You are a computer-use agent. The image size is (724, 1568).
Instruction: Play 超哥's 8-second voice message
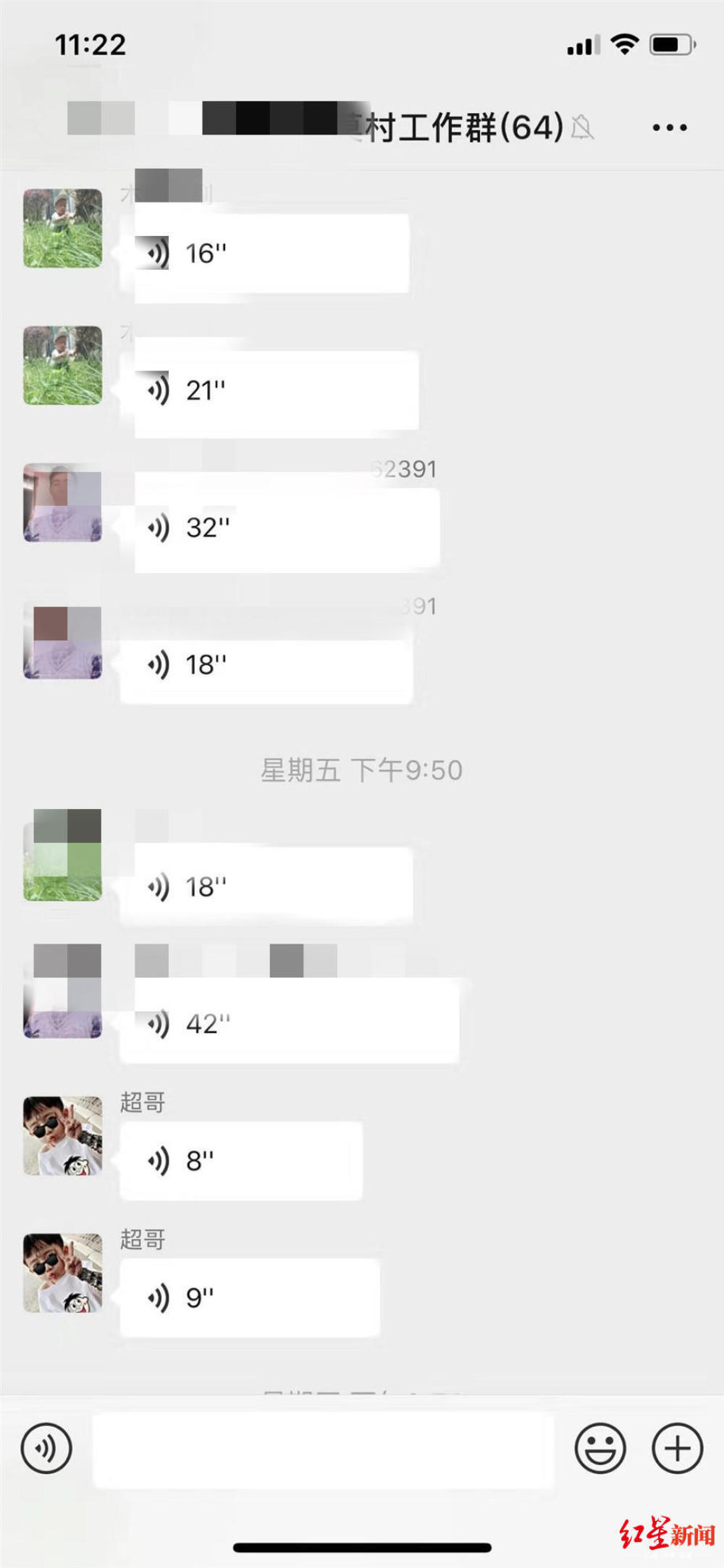(x=241, y=1161)
